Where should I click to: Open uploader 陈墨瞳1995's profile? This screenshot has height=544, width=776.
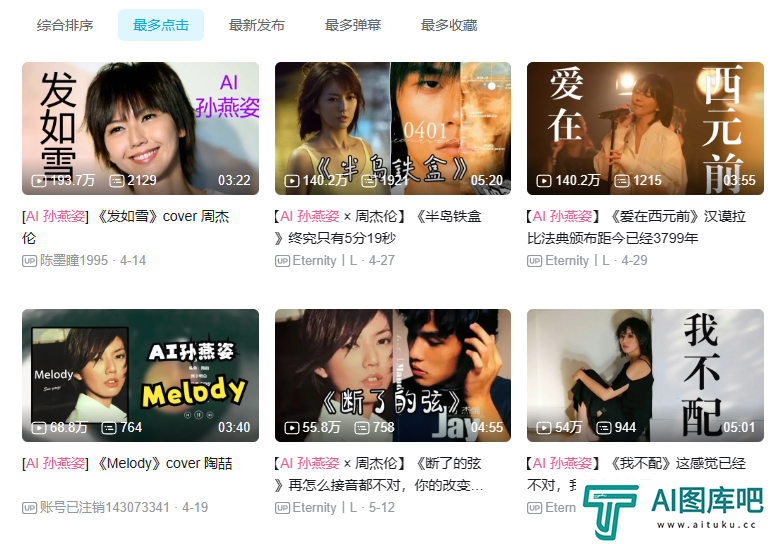73,260
